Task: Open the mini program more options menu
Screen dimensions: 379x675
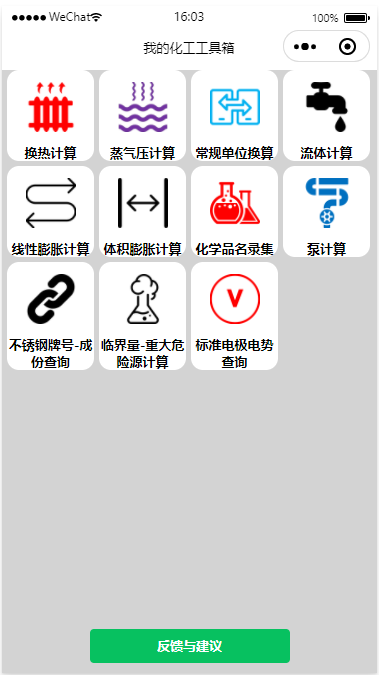Action: (306, 46)
